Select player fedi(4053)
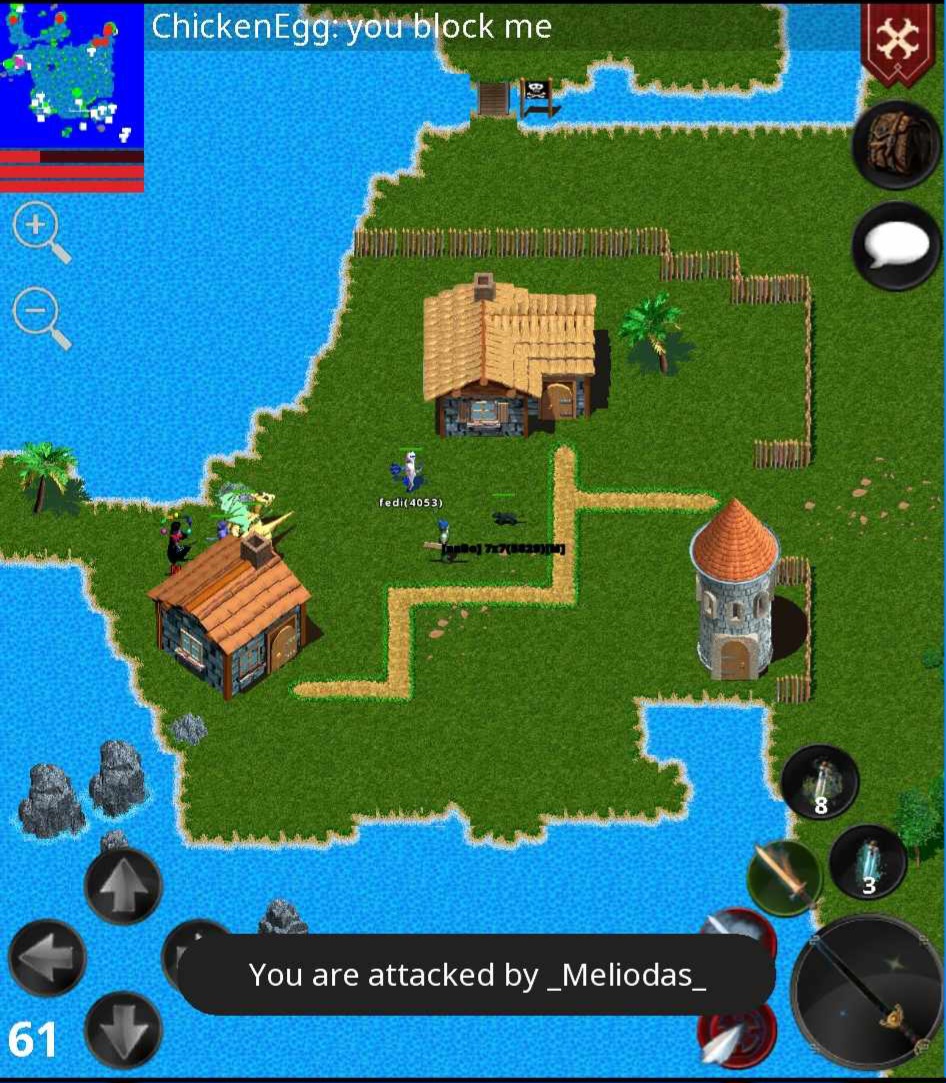The width and height of the screenshot is (946, 1083). [410, 473]
